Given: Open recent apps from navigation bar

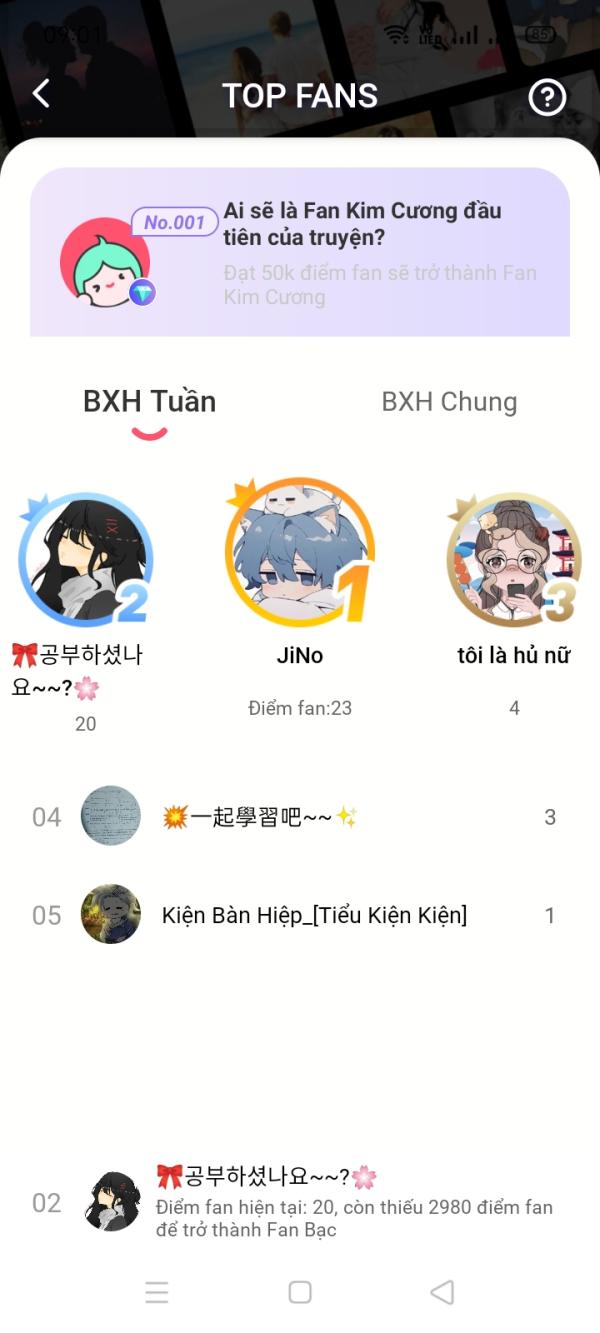Looking at the screenshot, I should [x=157, y=1292].
